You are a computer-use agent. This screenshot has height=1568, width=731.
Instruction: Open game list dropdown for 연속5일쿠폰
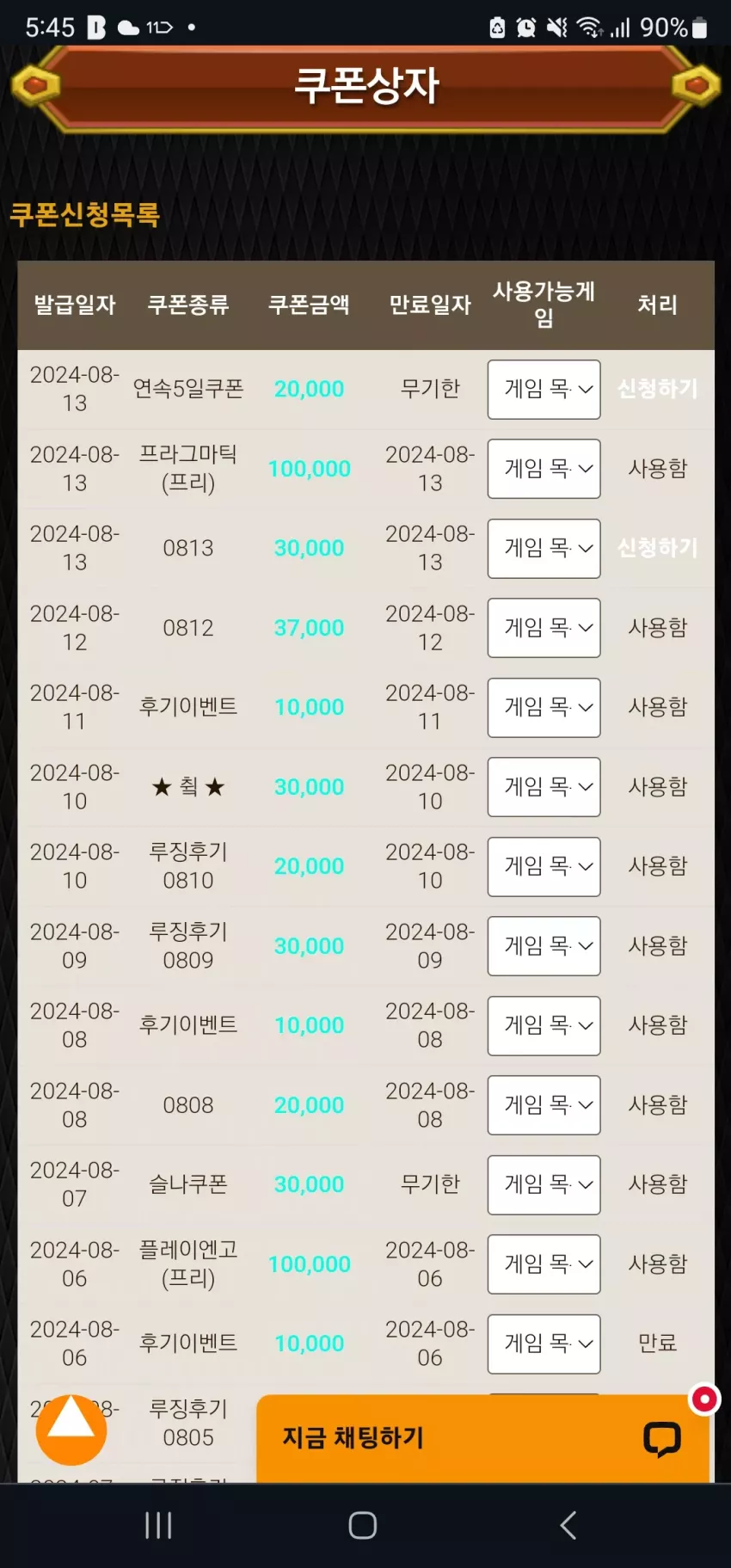coord(544,390)
